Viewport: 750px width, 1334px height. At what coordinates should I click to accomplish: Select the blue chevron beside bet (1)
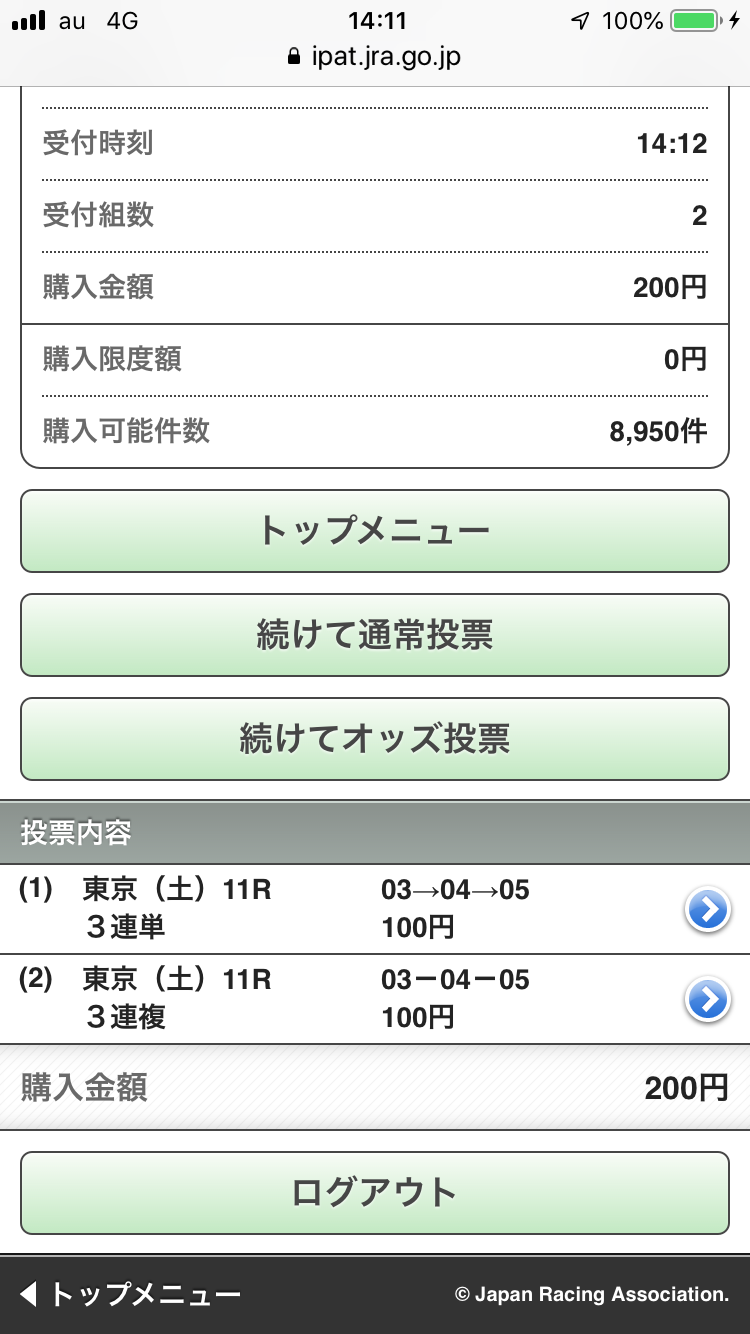[x=708, y=909]
